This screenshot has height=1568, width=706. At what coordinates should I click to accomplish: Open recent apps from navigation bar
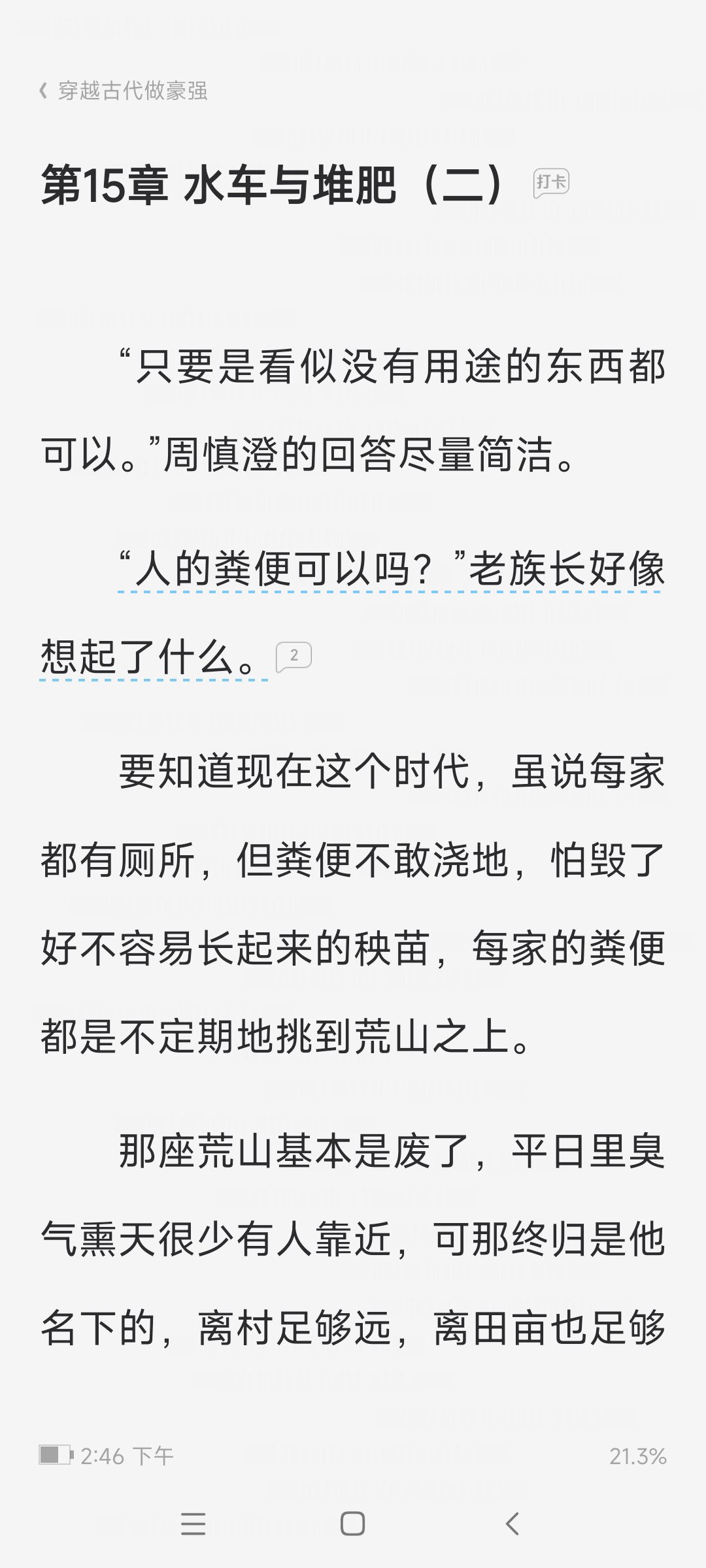(193, 1524)
